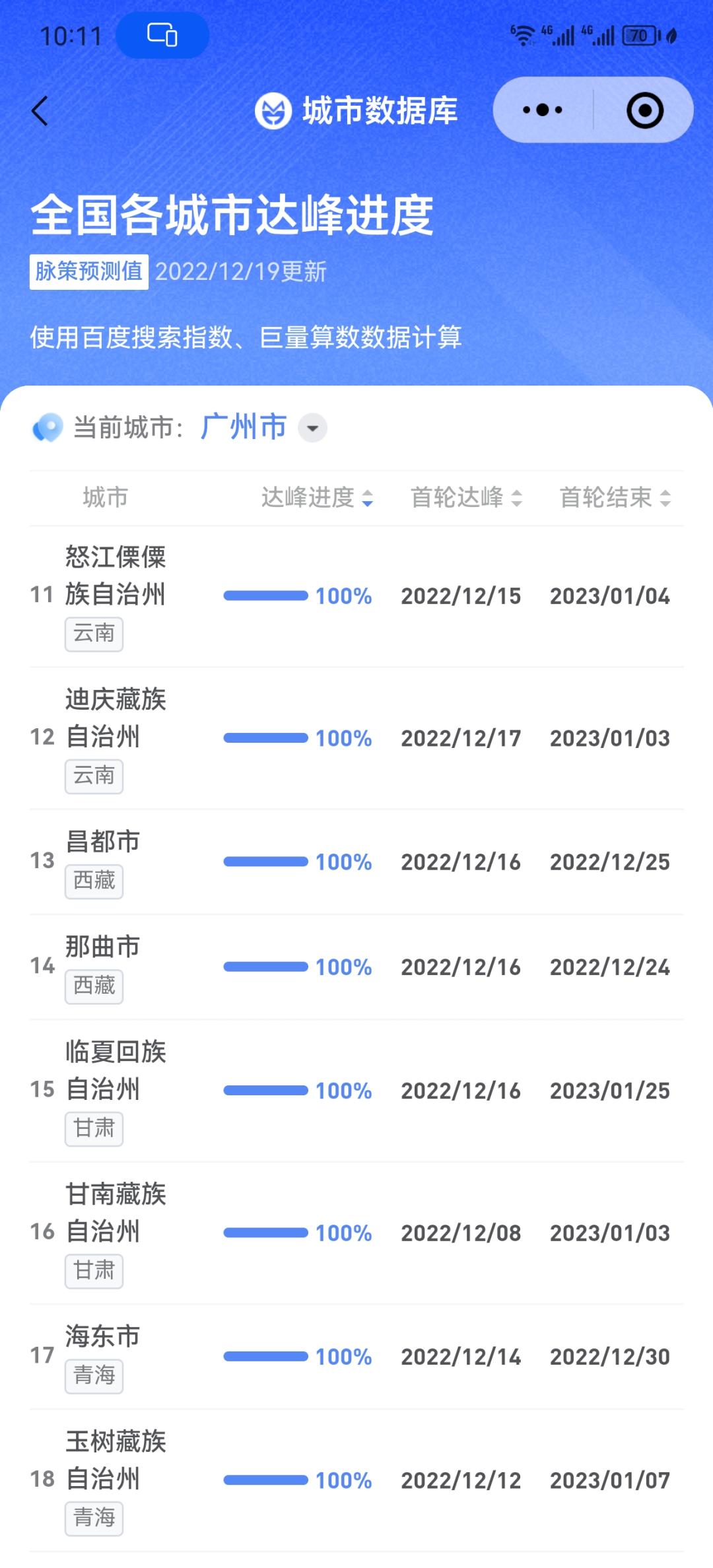Click the 西藏 tag under 昌都市

click(94, 881)
